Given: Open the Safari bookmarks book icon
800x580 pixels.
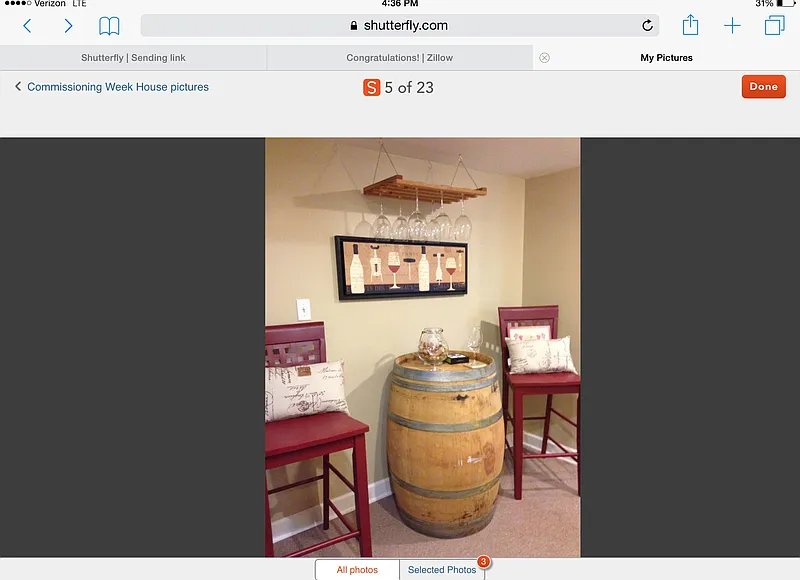Looking at the screenshot, I should (x=109, y=26).
